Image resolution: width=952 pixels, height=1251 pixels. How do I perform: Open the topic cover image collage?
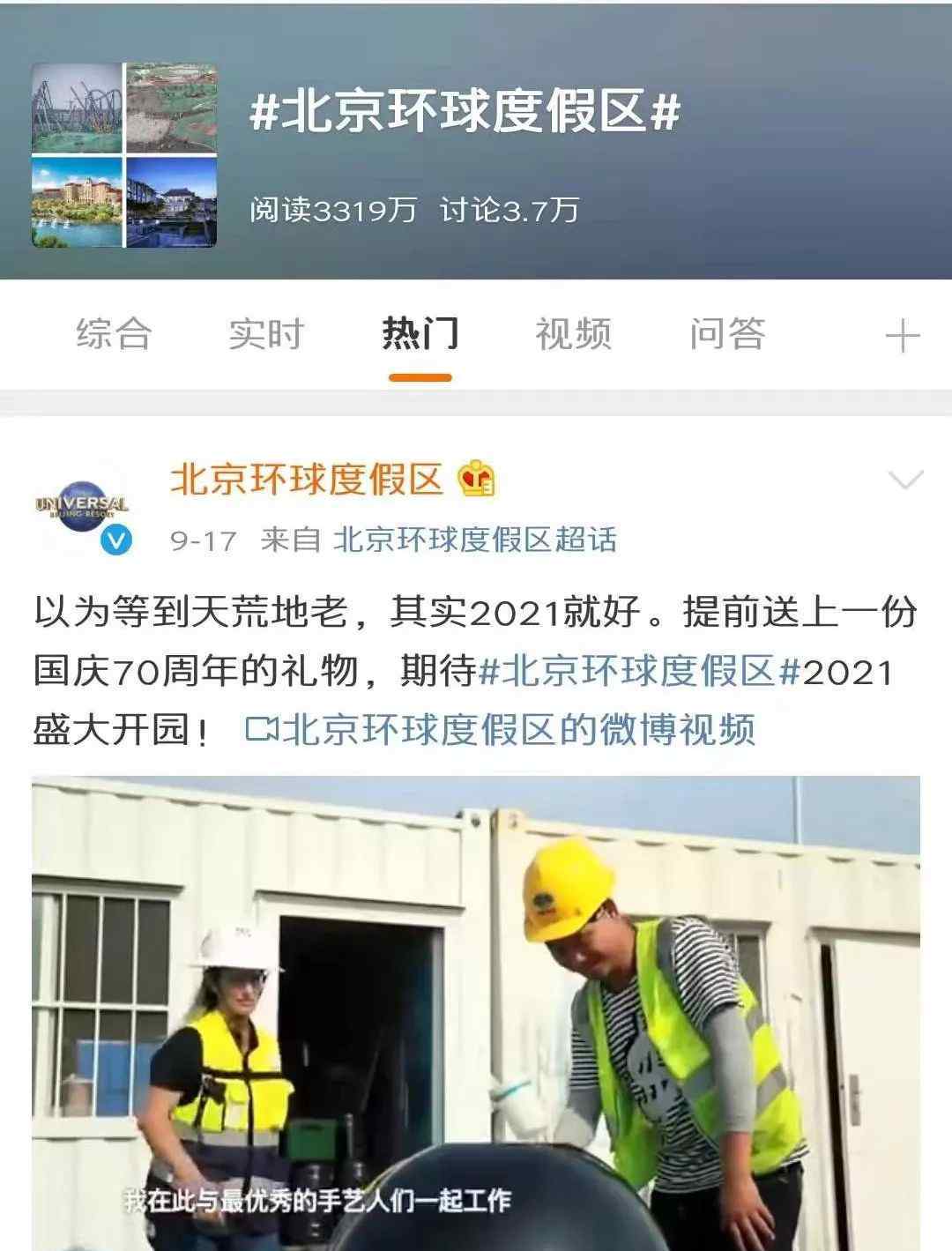click(x=124, y=155)
